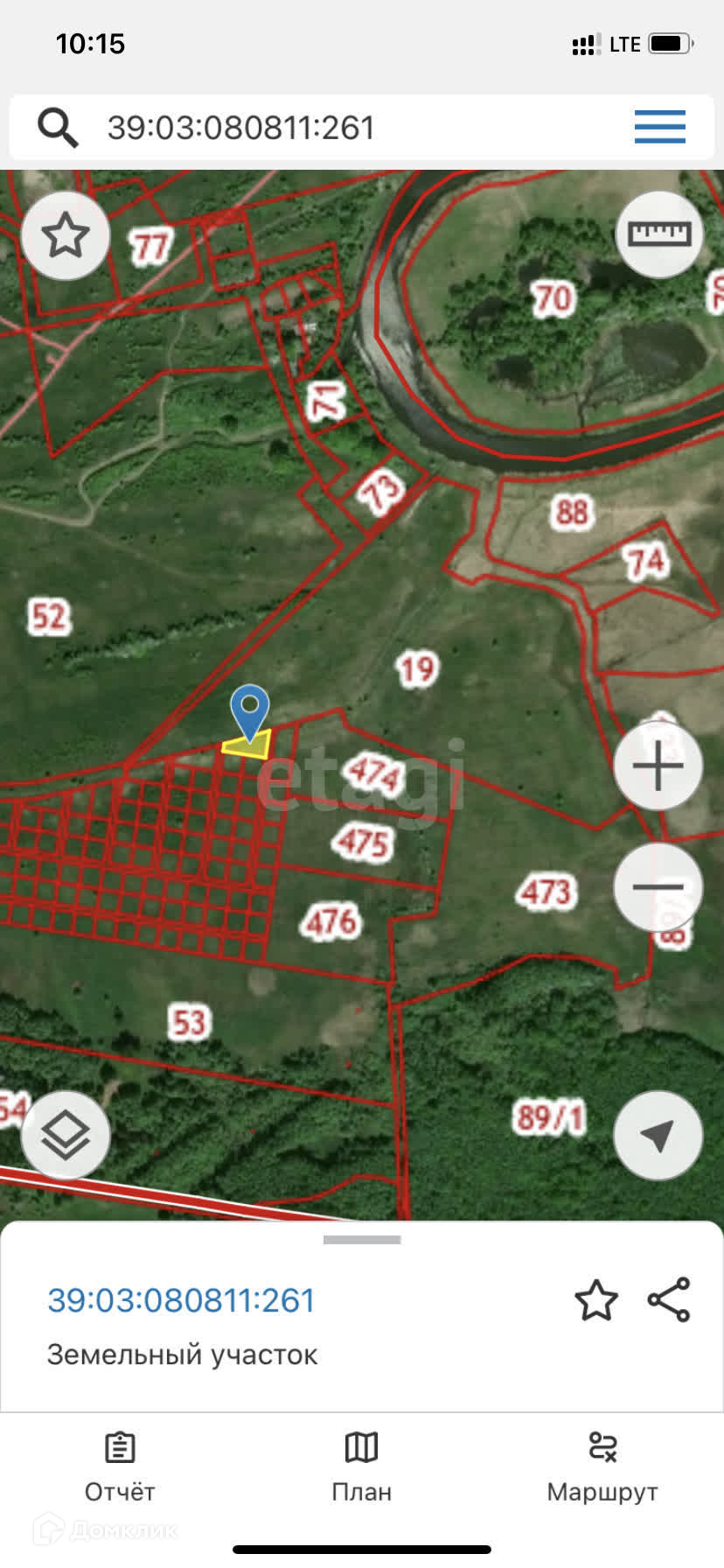Share the land parcel info
The height and width of the screenshot is (1568, 724).
point(669,1299)
